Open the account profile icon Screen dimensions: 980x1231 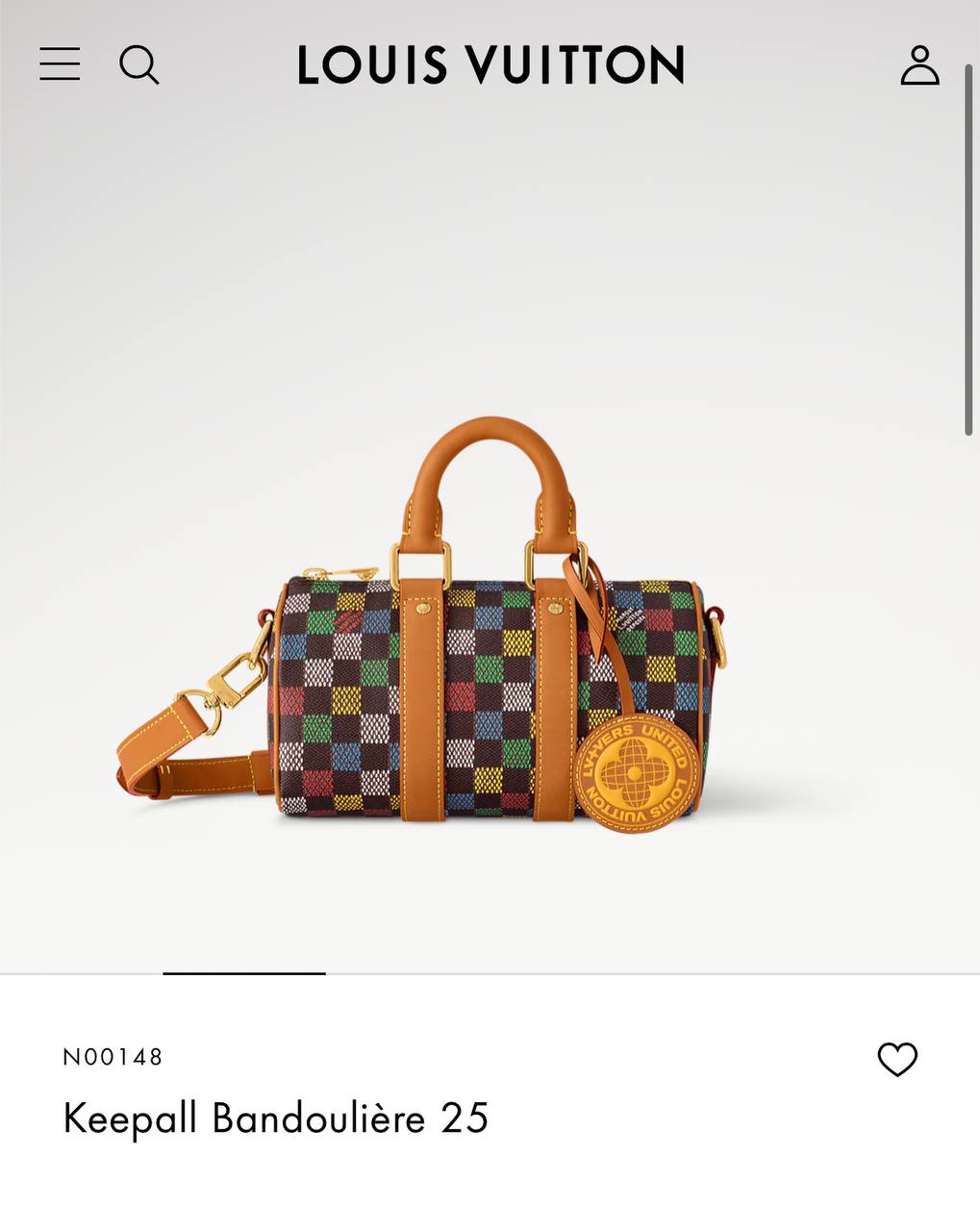click(919, 65)
